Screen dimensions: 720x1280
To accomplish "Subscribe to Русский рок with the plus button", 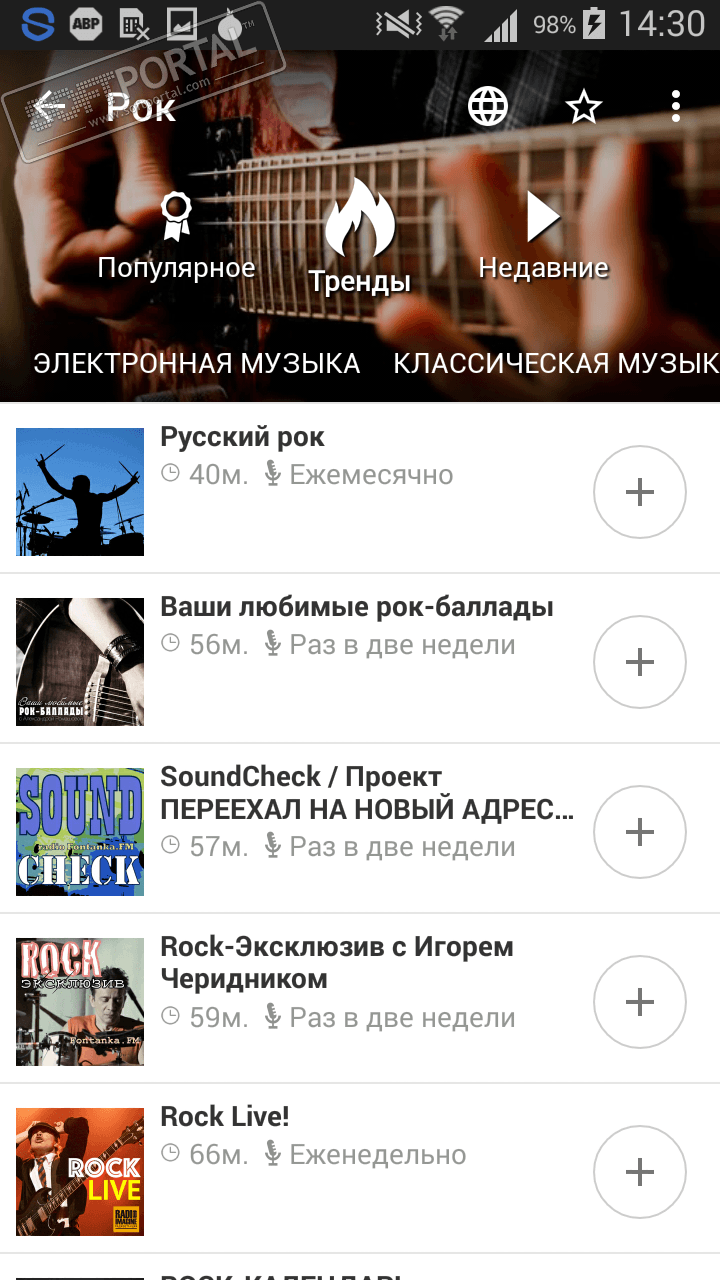I will click(x=640, y=492).
